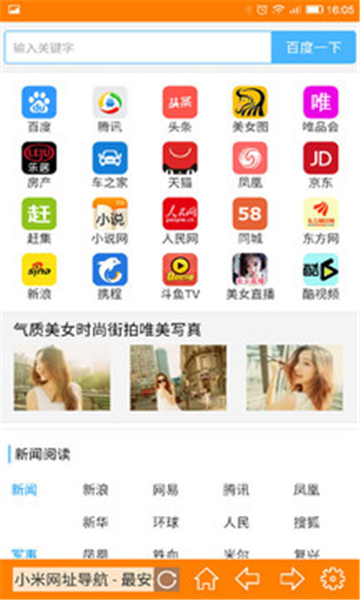This screenshot has height=600, width=360.
Task: Go forward with the right arrow
Action: point(292,579)
